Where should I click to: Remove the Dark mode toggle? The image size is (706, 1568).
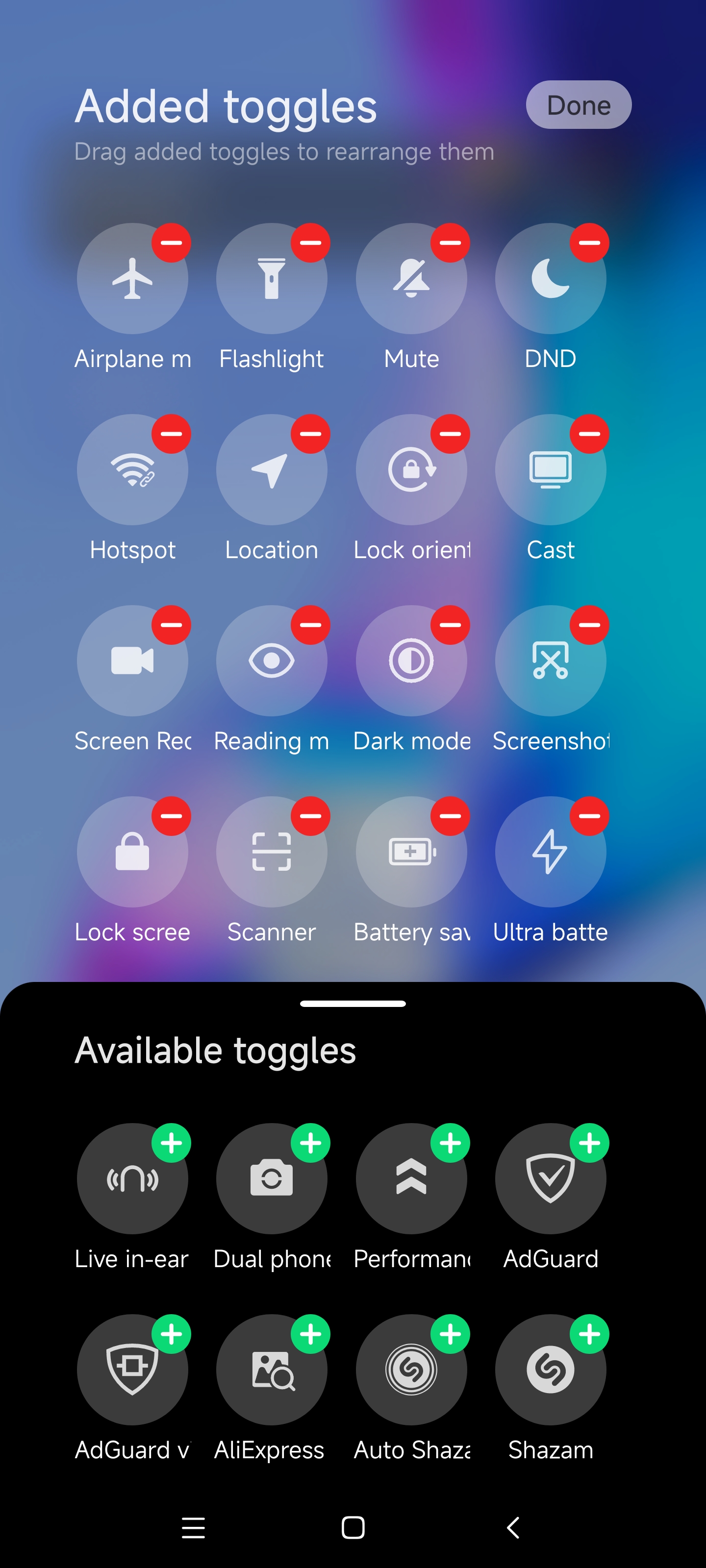[x=450, y=625]
